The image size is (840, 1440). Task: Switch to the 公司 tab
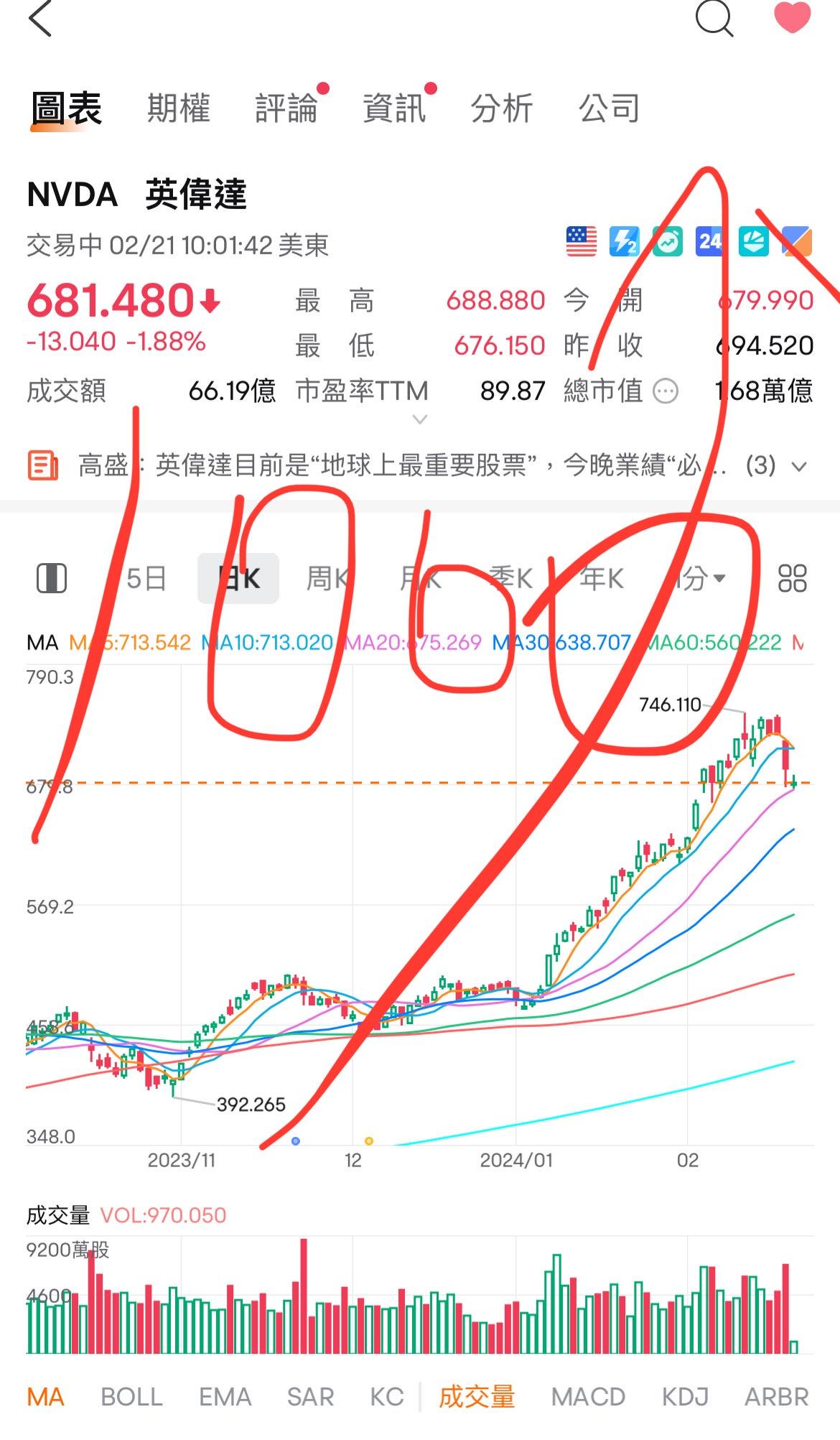(610, 108)
